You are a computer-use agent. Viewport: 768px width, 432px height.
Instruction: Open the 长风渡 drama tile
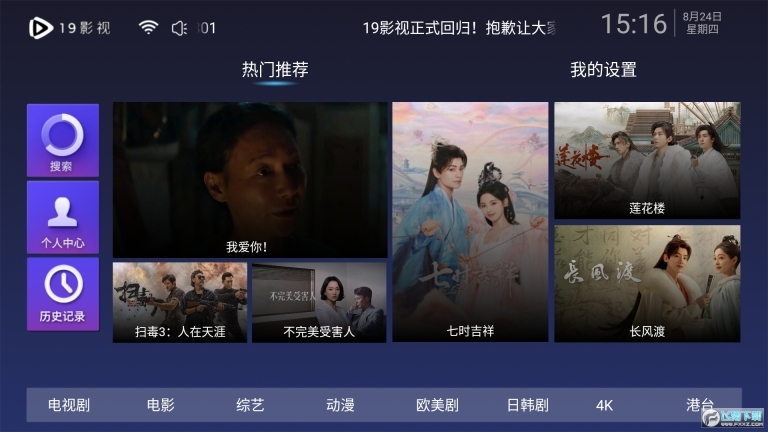pyautogui.click(x=647, y=283)
